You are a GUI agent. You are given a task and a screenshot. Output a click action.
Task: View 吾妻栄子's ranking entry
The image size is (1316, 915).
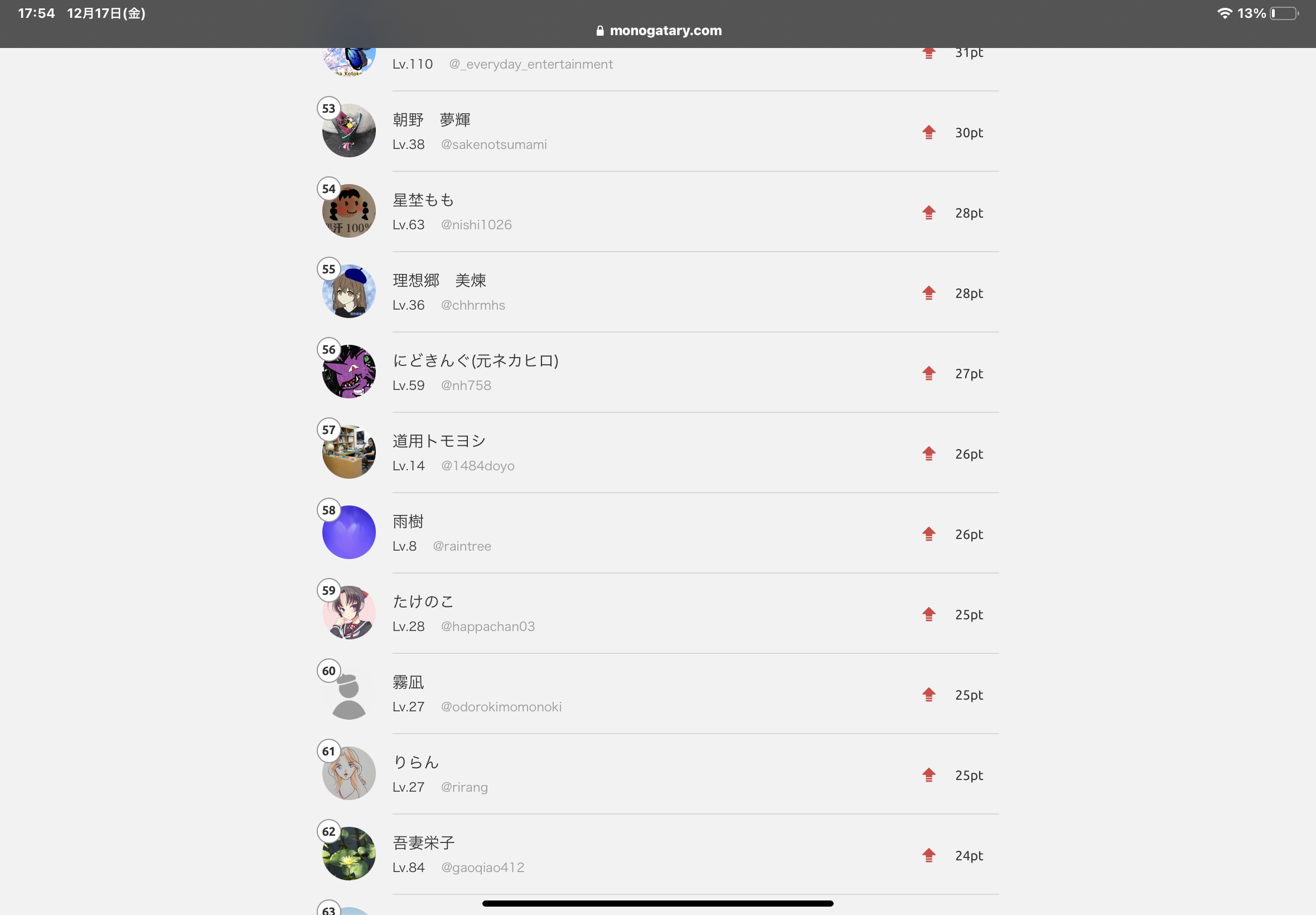(657, 854)
